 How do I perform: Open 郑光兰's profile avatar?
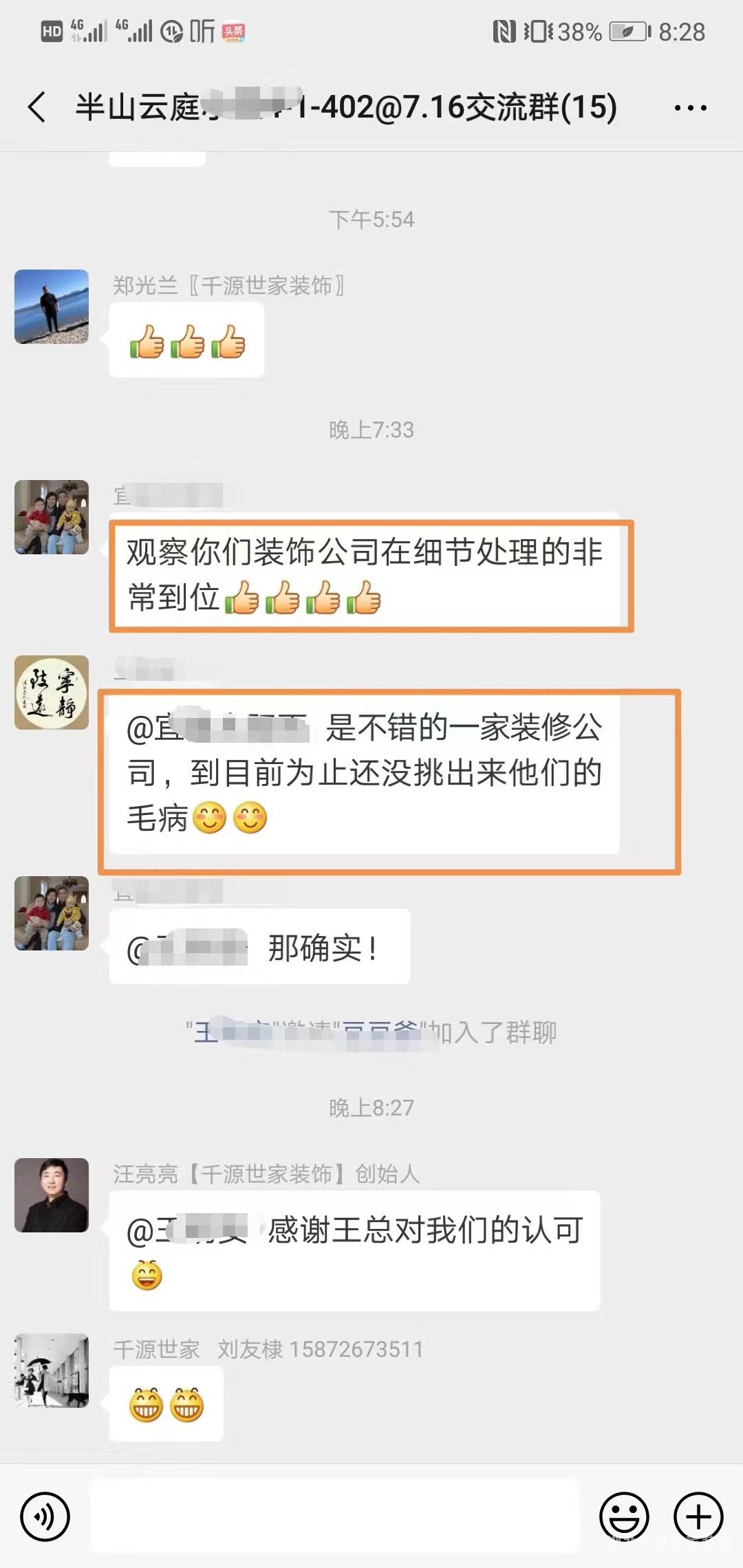52,307
